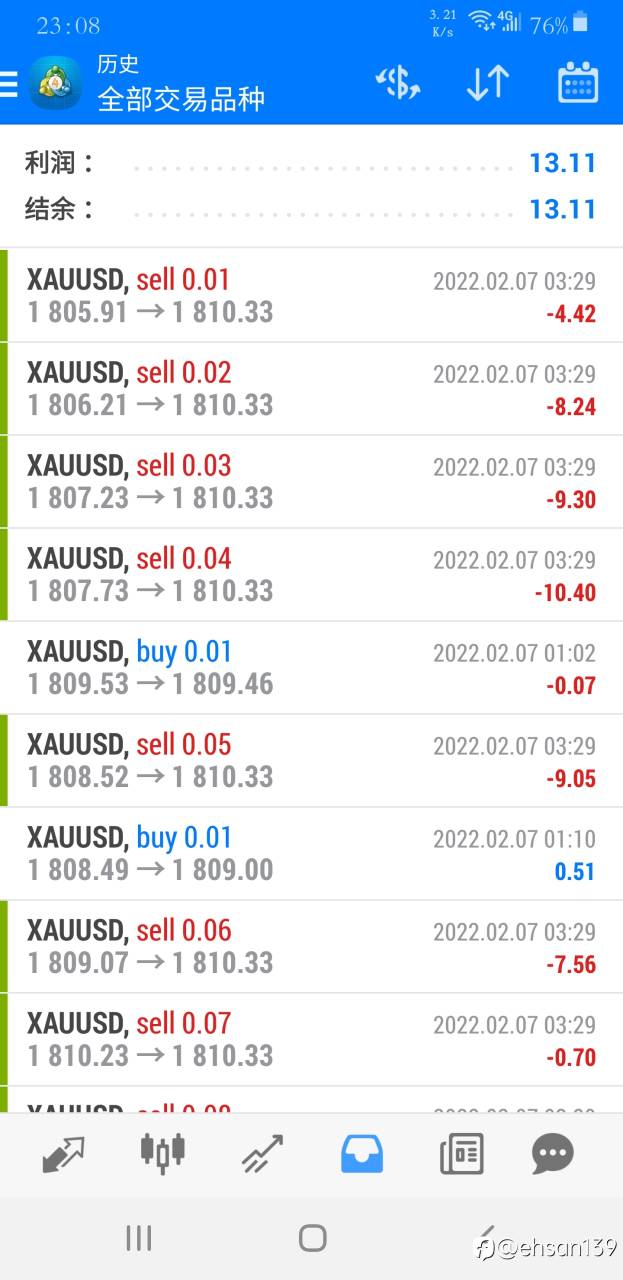
Task: Change sort order using the arrows icon
Action: 488,83
